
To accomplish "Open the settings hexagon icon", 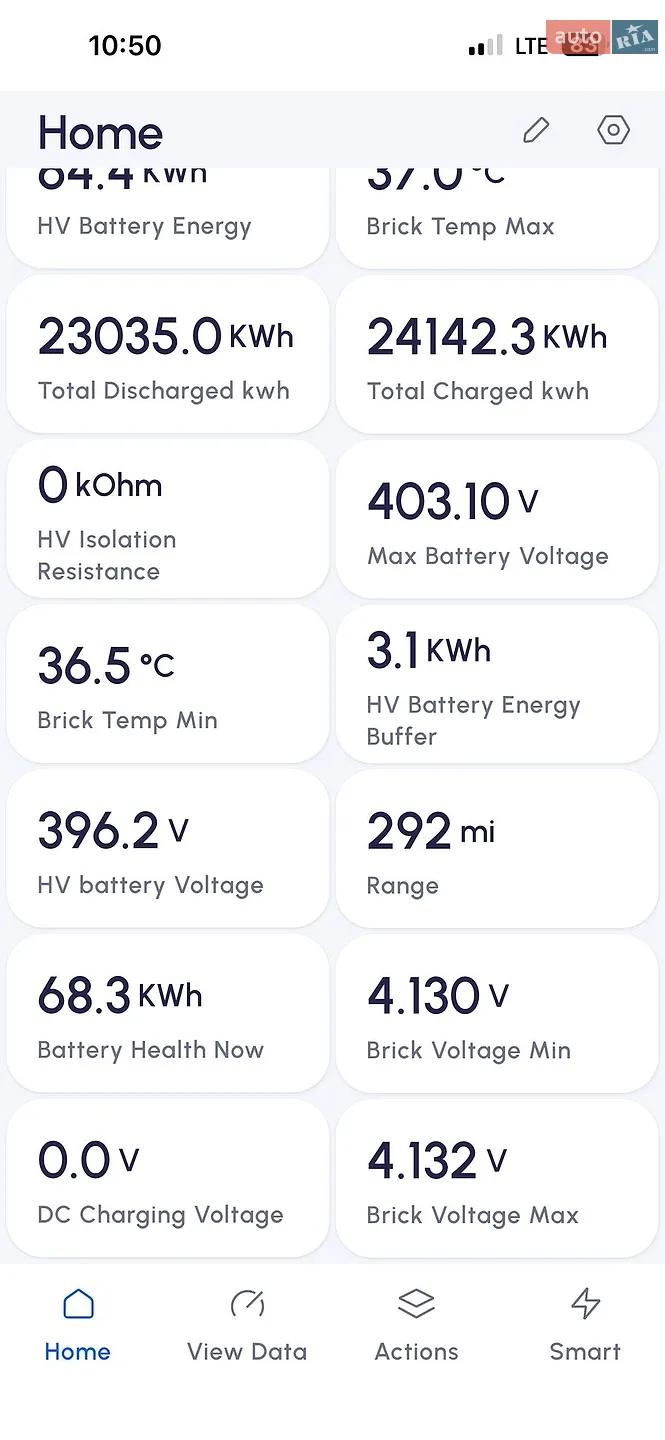I will click(x=613, y=130).
